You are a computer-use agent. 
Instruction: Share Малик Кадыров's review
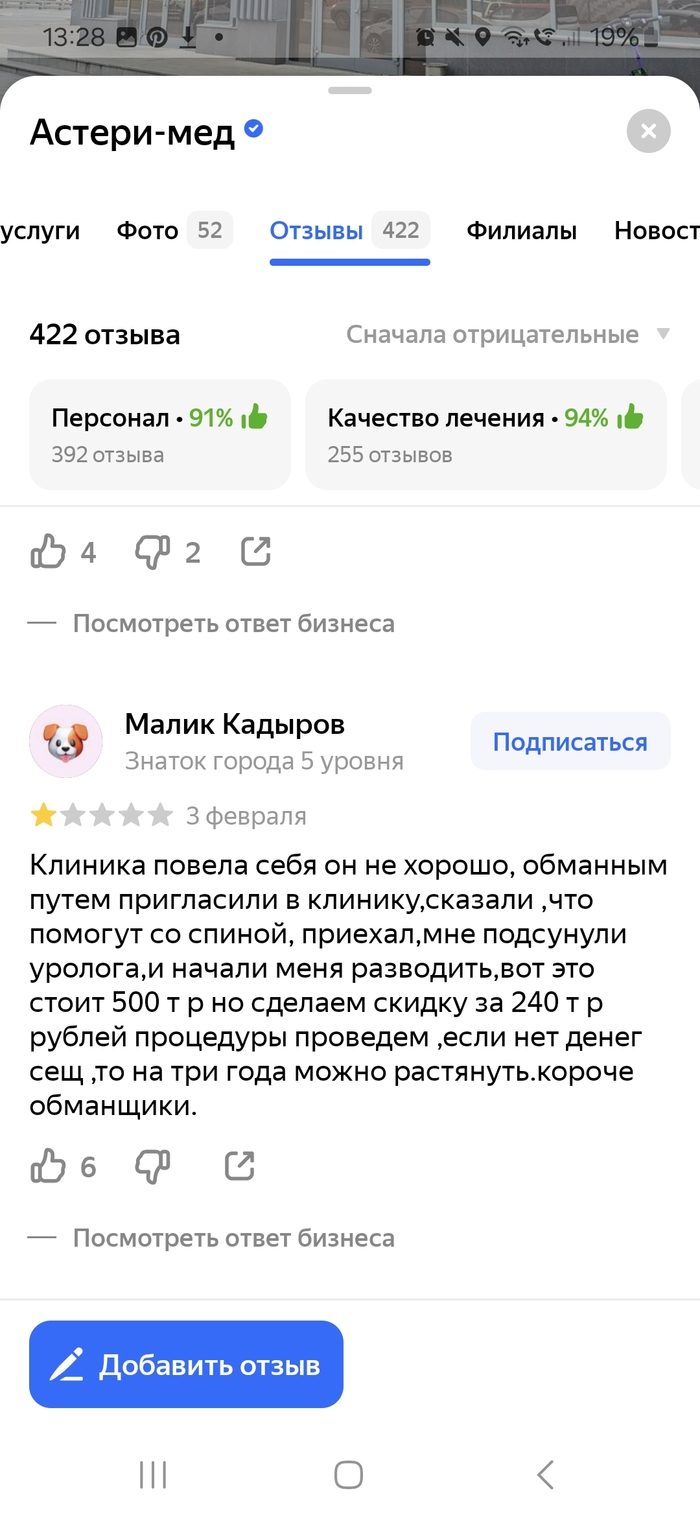coord(240,1166)
